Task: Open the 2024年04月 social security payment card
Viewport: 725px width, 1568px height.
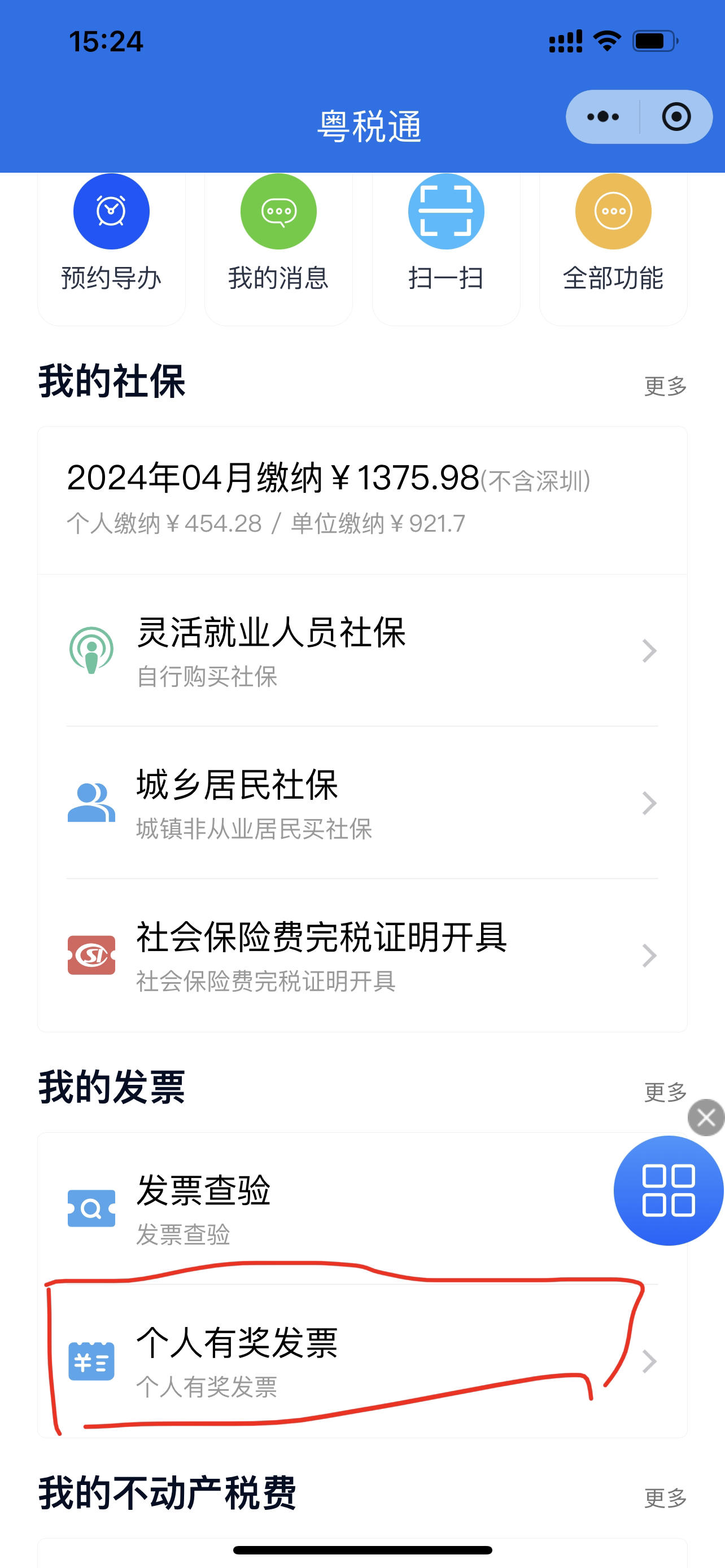Action: click(362, 500)
